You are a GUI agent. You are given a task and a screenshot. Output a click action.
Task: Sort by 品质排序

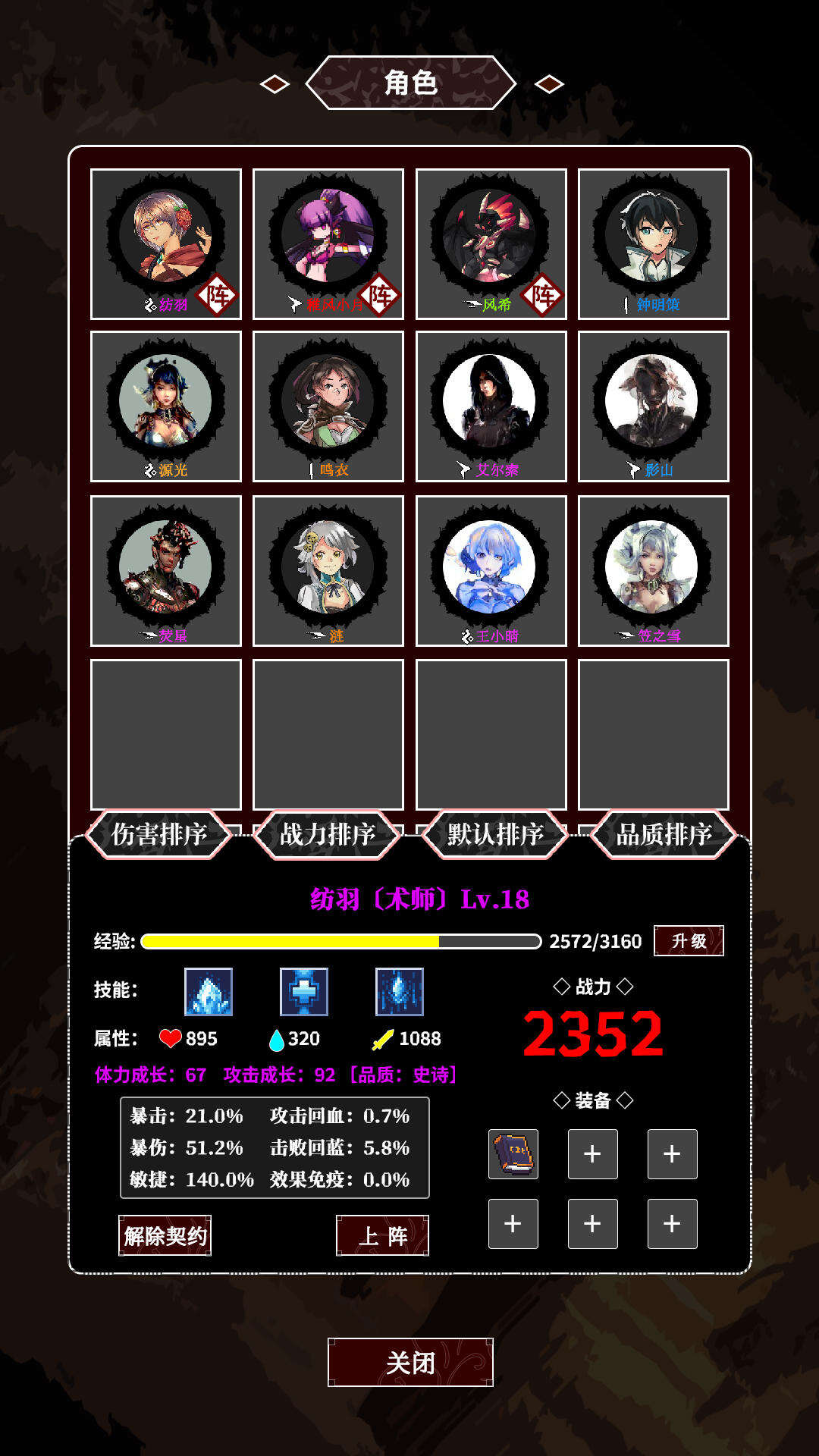coord(664,834)
